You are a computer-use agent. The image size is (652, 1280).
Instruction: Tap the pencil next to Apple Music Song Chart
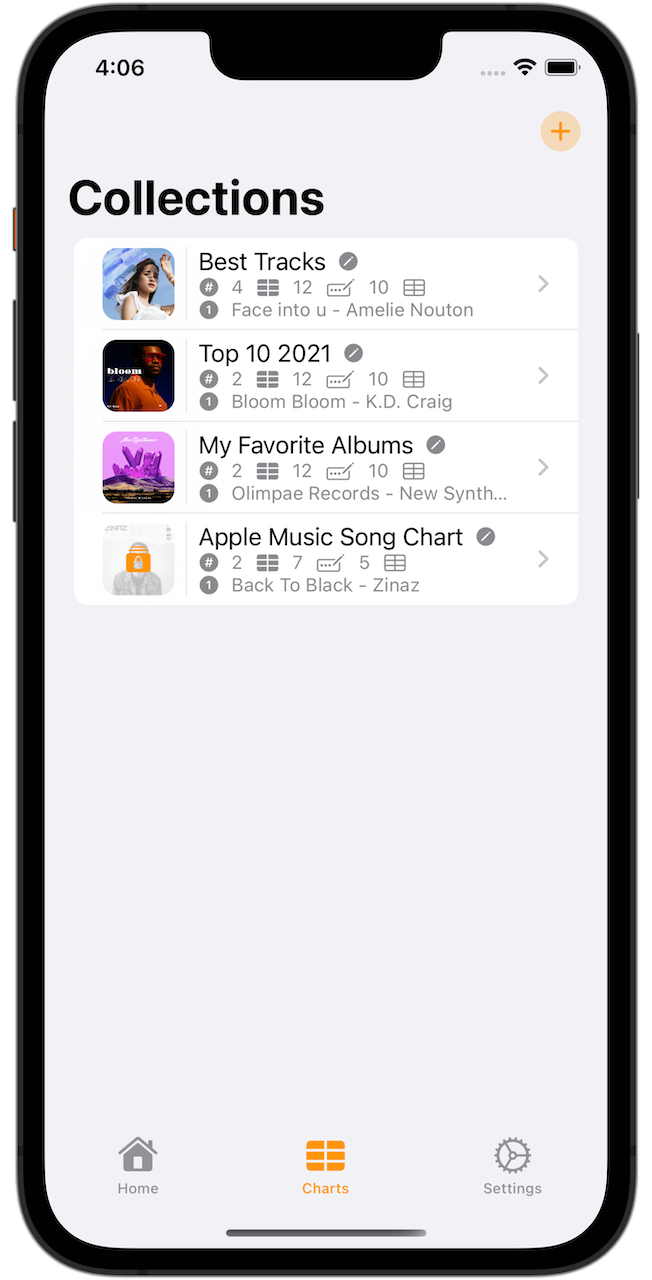pos(485,537)
